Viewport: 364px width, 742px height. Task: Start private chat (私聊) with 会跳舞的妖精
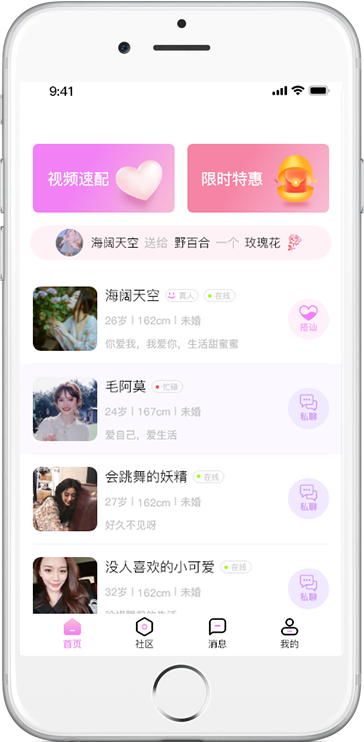pos(308,498)
